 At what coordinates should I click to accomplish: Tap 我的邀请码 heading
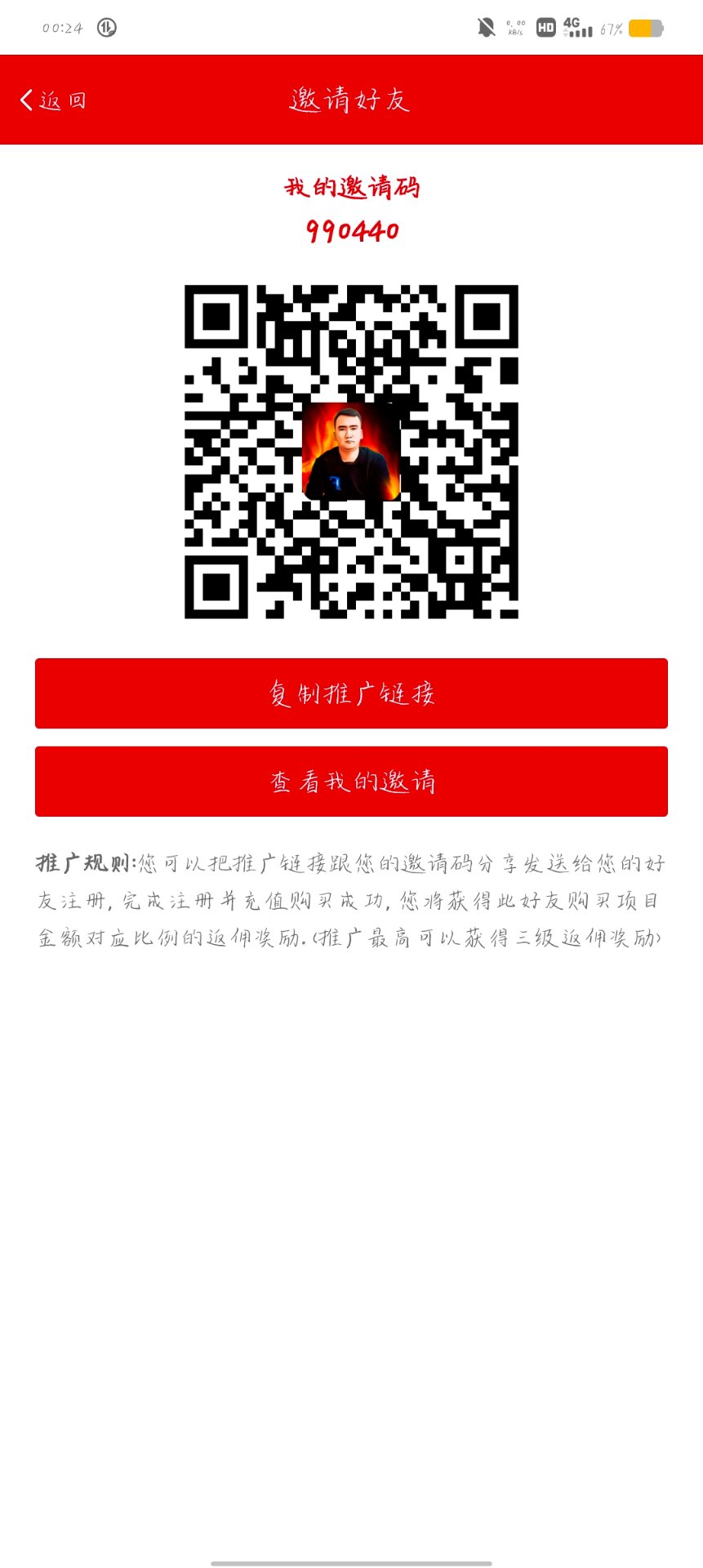351,186
